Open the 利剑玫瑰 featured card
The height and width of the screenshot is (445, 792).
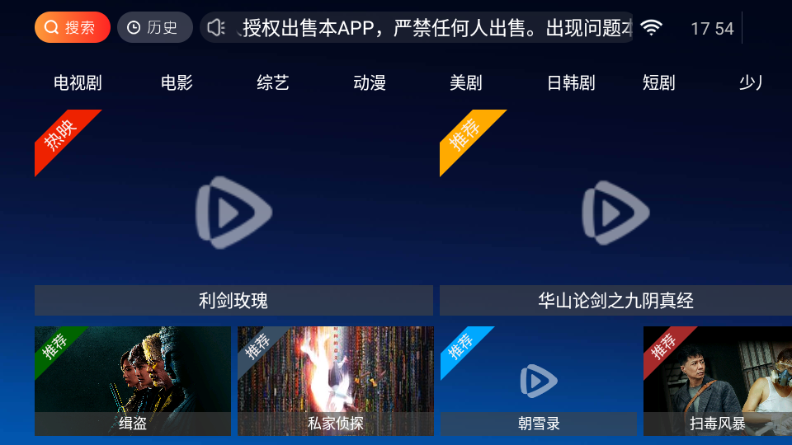[234, 212]
